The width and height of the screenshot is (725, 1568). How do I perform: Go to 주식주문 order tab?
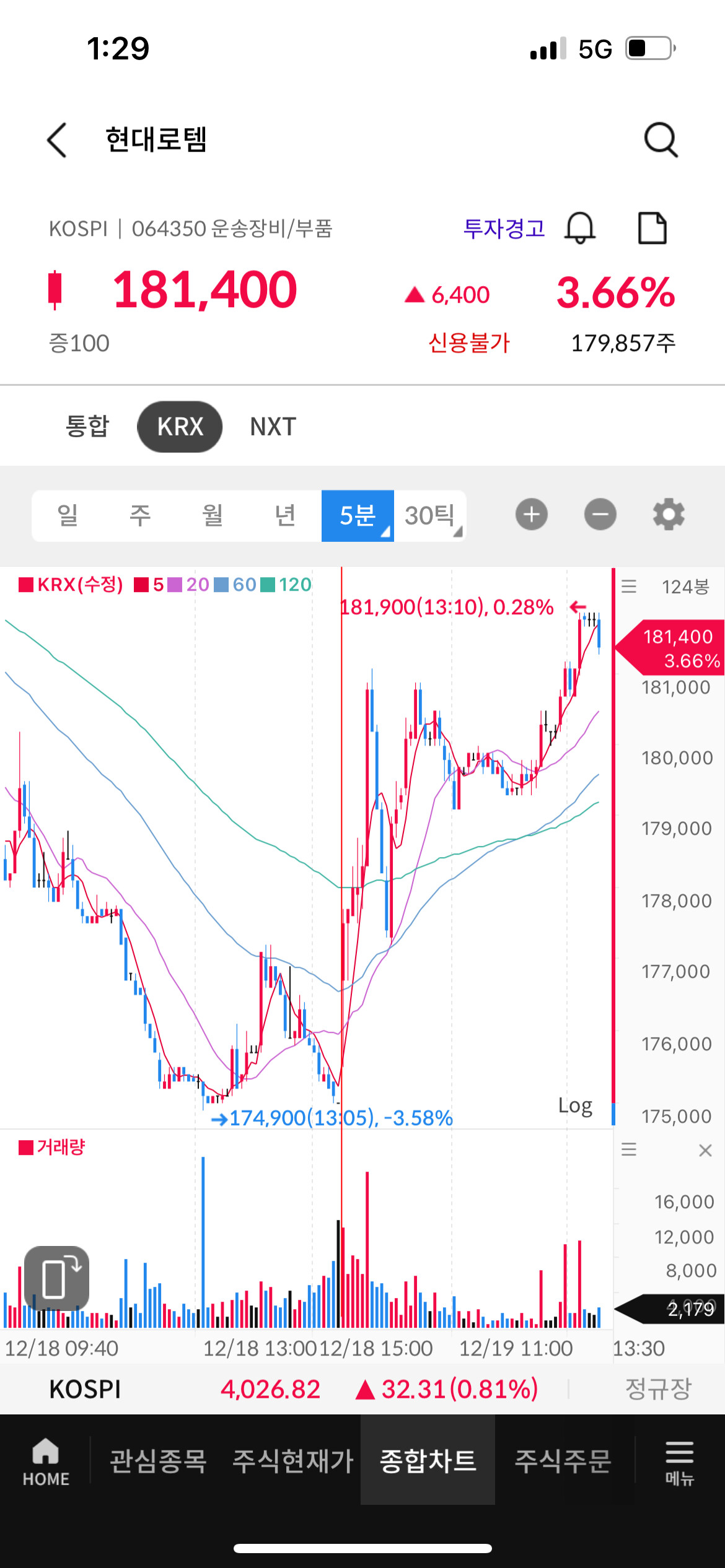[563, 1461]
